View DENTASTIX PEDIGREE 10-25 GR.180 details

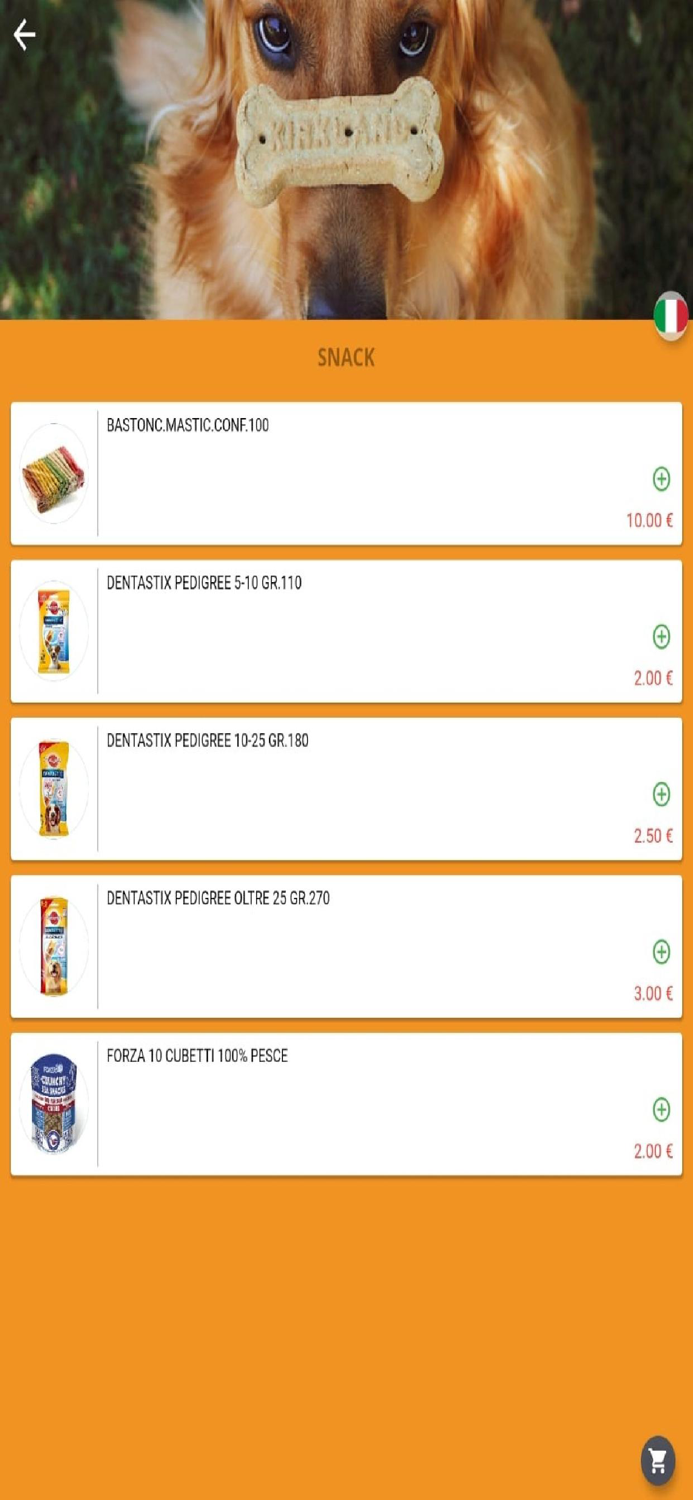[x=346, y=789]
